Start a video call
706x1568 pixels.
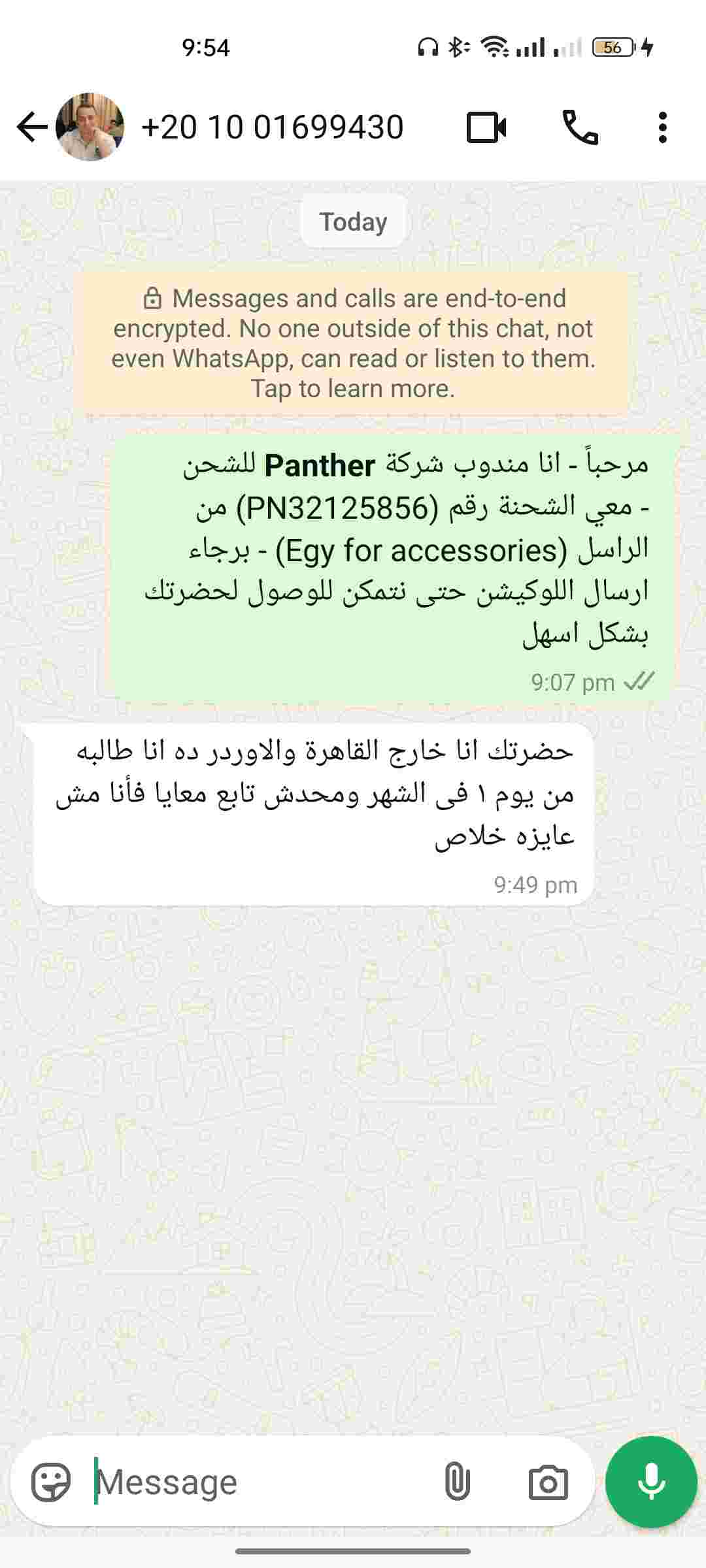(x=486, y=127)
